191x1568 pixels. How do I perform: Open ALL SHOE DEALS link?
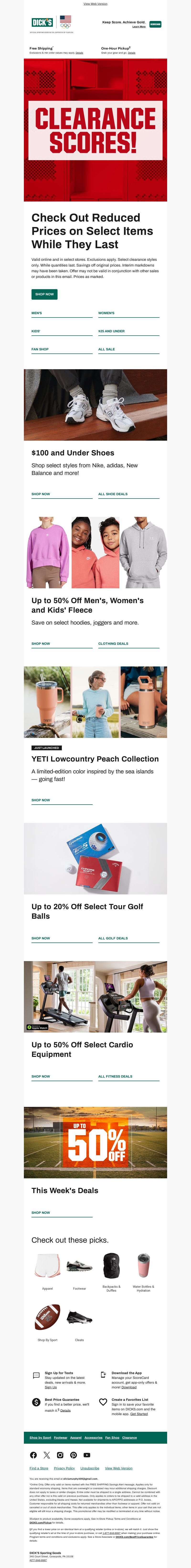(113, 494)
